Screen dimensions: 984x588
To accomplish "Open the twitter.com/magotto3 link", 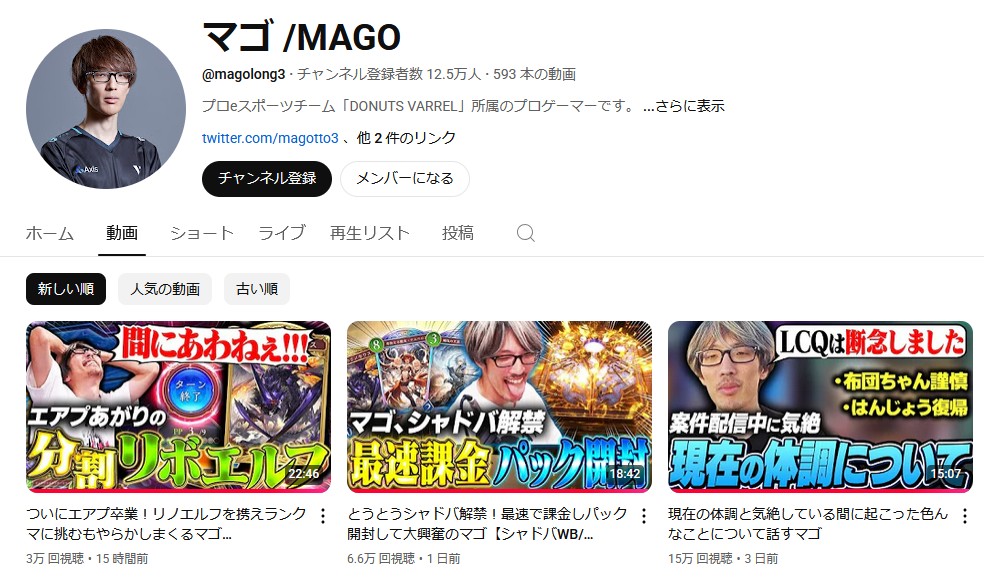I will tap(270, 138).
